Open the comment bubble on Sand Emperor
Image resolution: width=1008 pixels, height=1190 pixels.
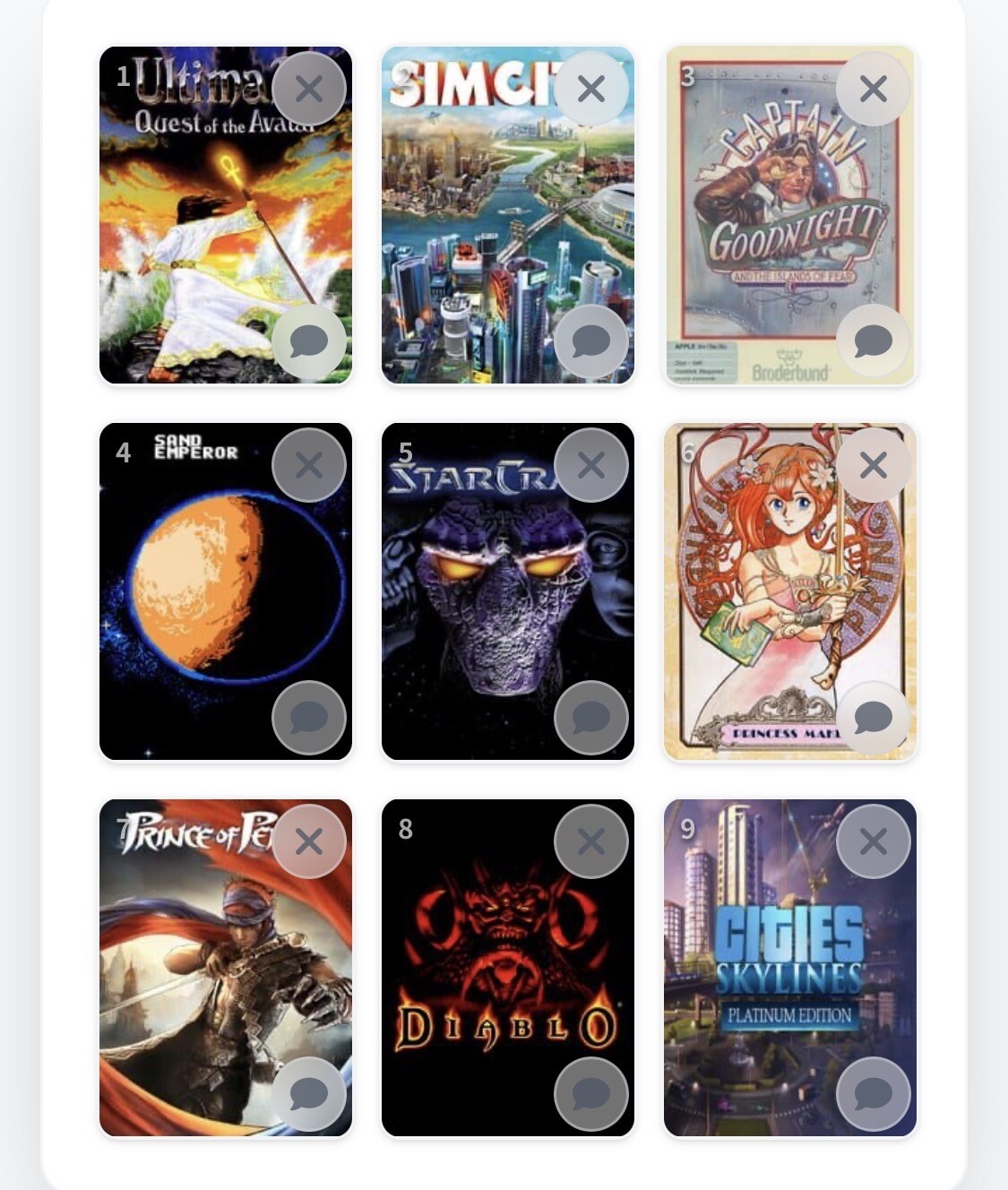click(308, 718)
